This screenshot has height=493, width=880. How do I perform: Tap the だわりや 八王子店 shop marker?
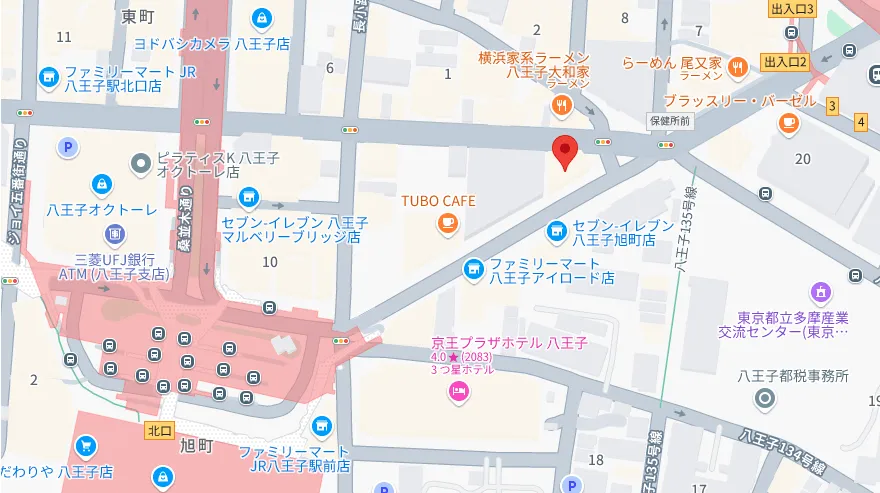tap(87, 446)
